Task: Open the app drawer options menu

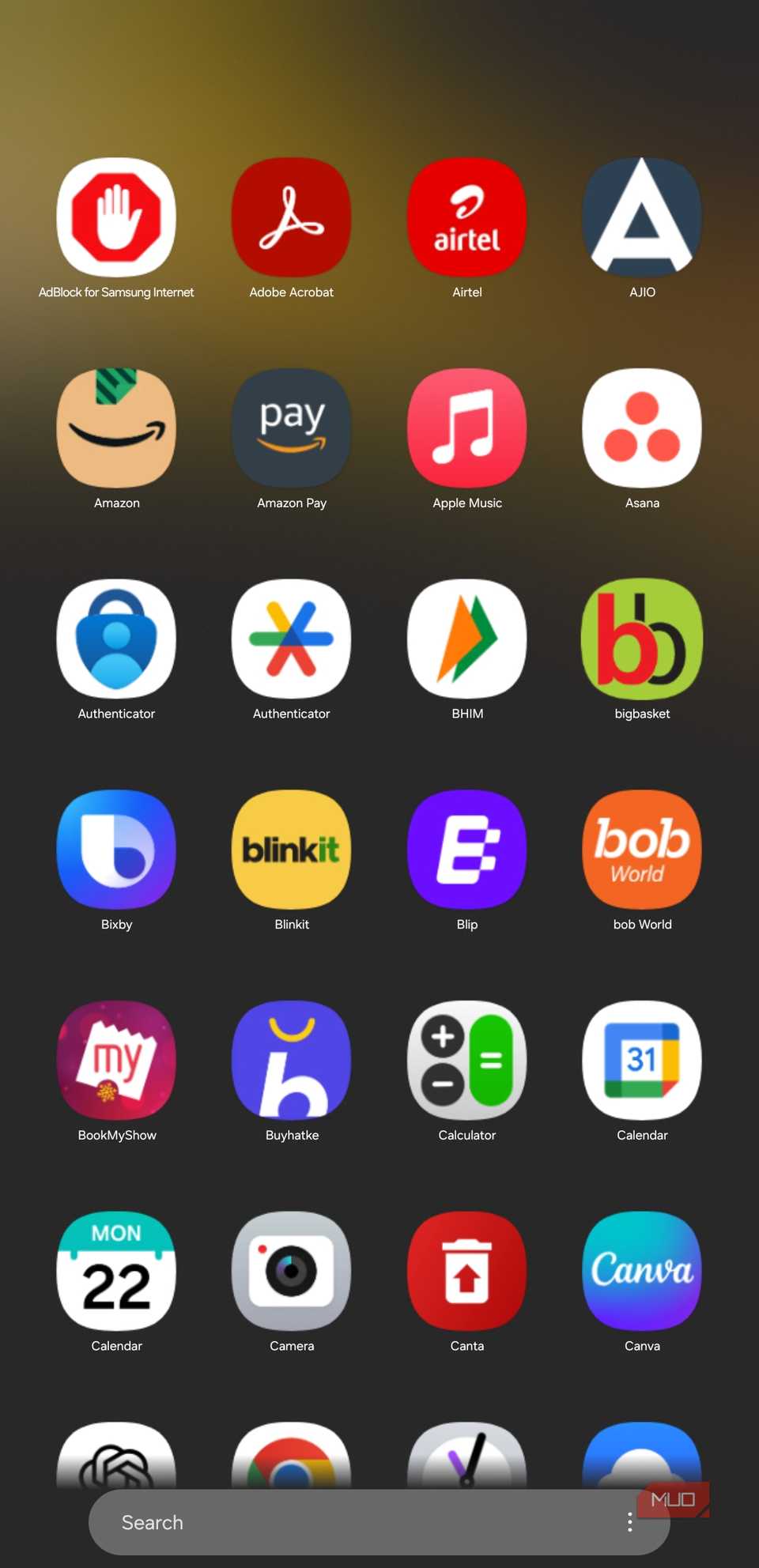Action: tap(629, 1521)
